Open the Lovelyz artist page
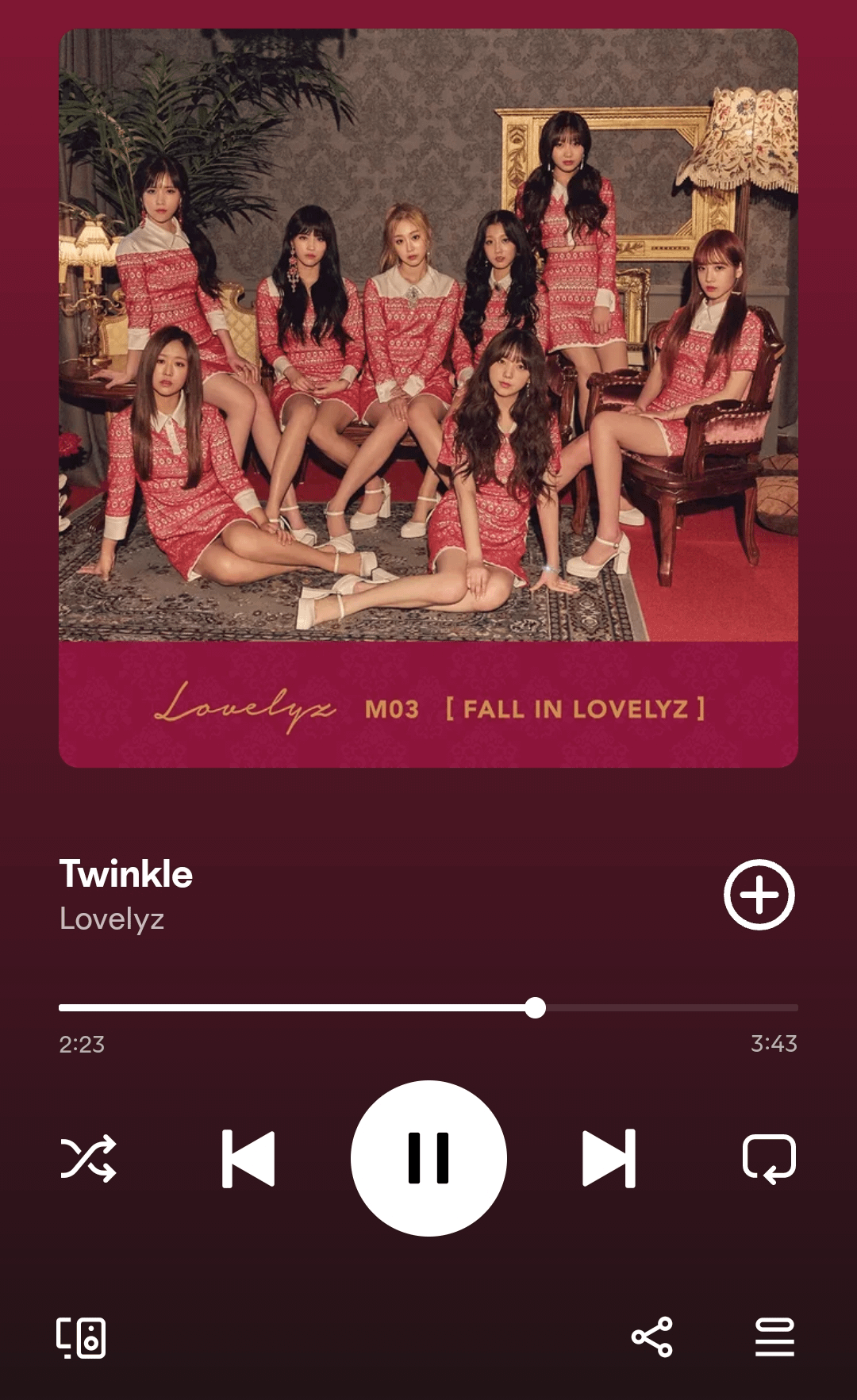 (112, 919)
